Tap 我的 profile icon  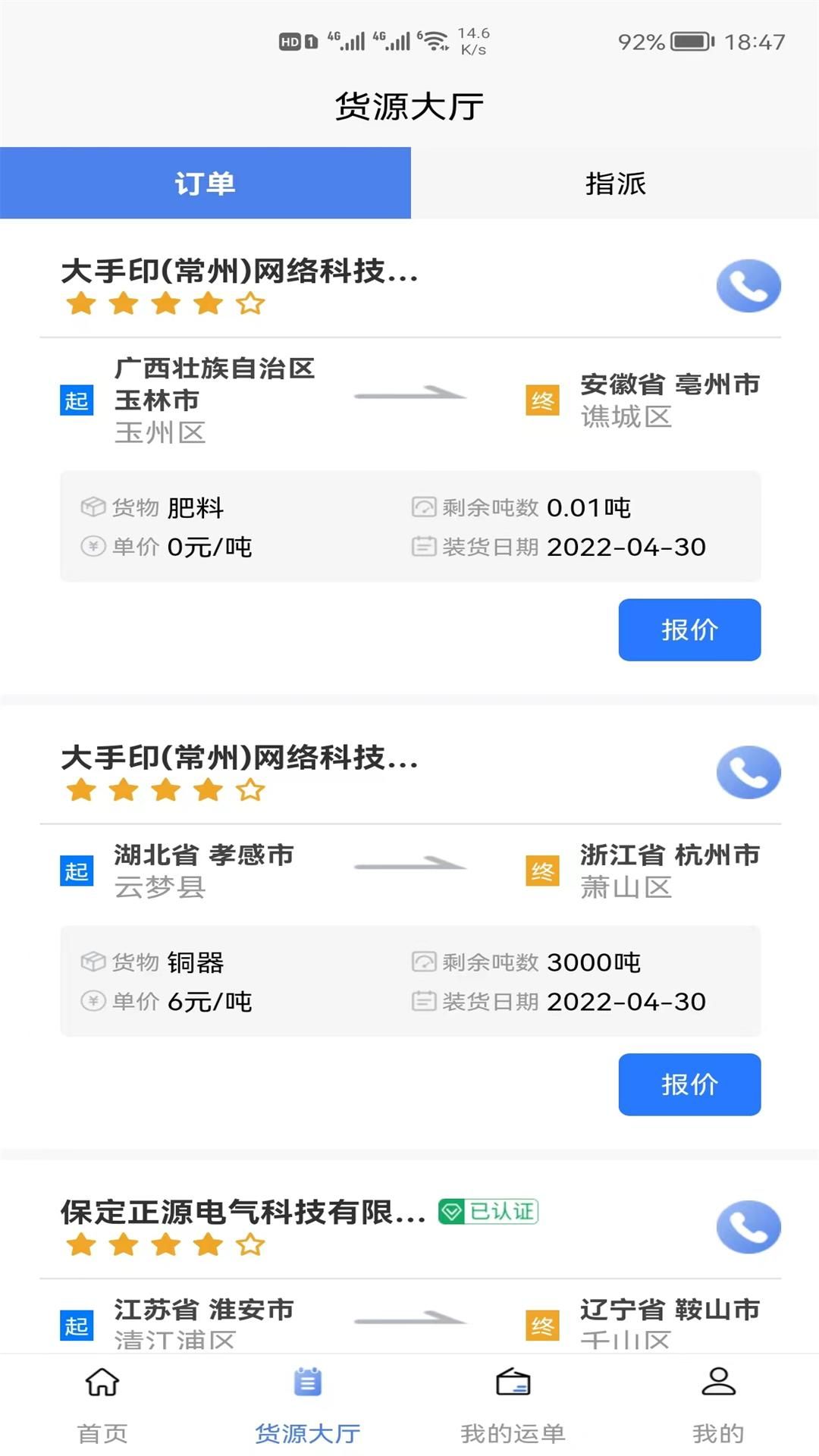717,1399
